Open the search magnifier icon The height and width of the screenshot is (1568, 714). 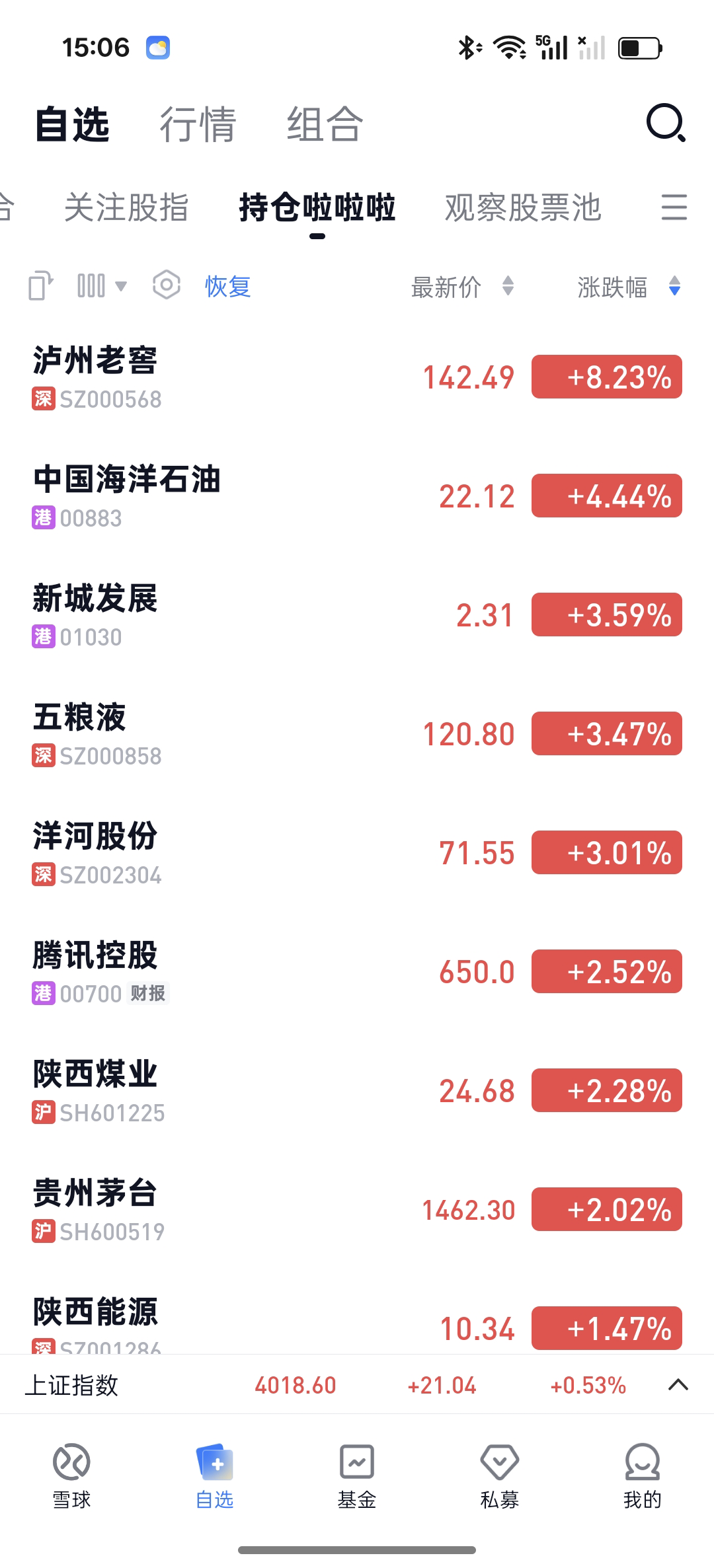(x=665, y=123)
